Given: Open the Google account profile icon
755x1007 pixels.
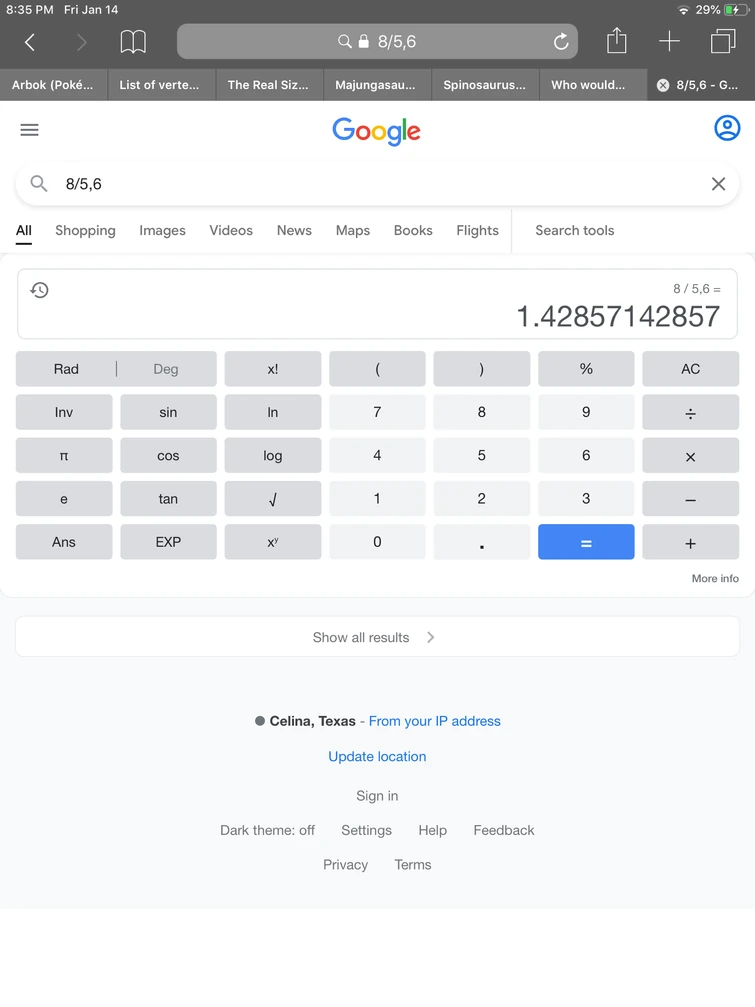Looking at the screenshot, I should tap(727, 128).
